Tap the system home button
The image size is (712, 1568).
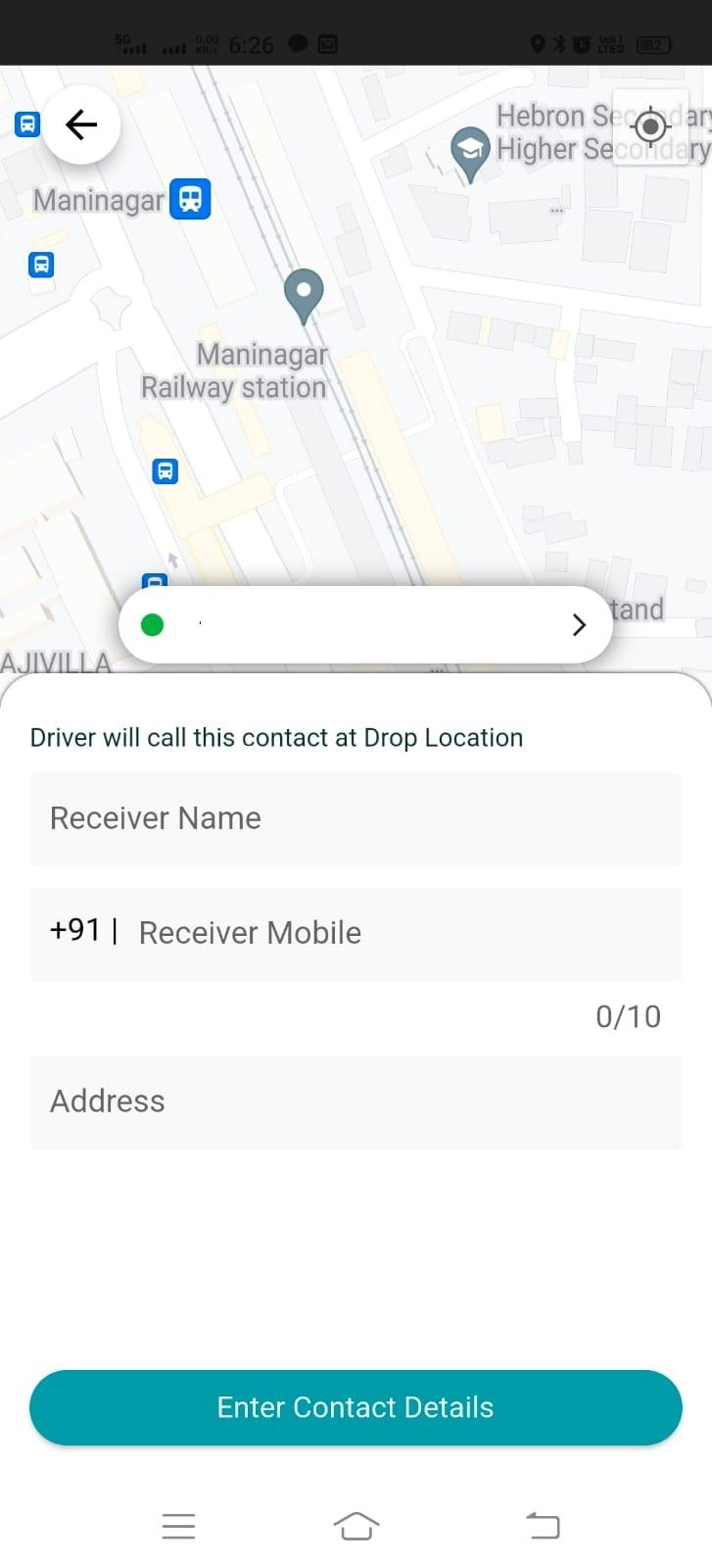(356, 1526)
